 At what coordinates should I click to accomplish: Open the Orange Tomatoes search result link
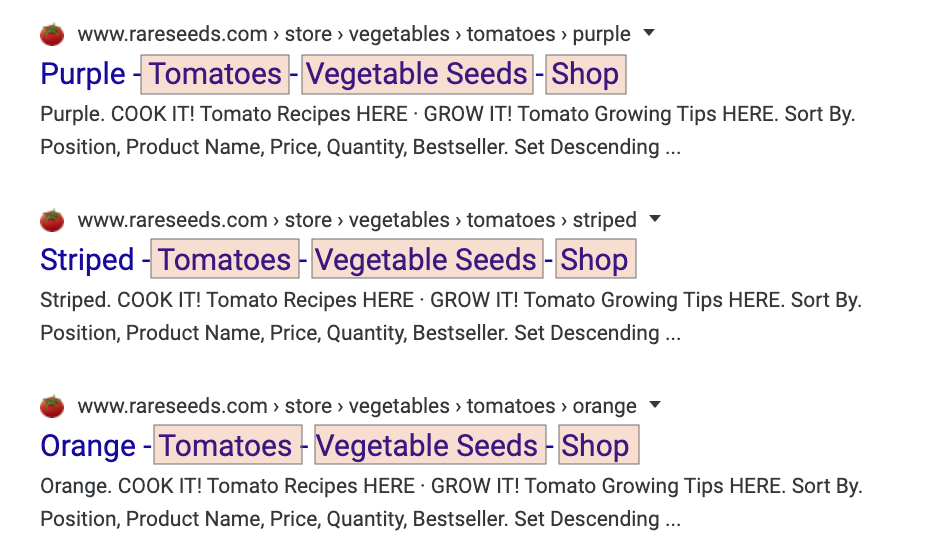pyautogui.click(x=338, y=446)
